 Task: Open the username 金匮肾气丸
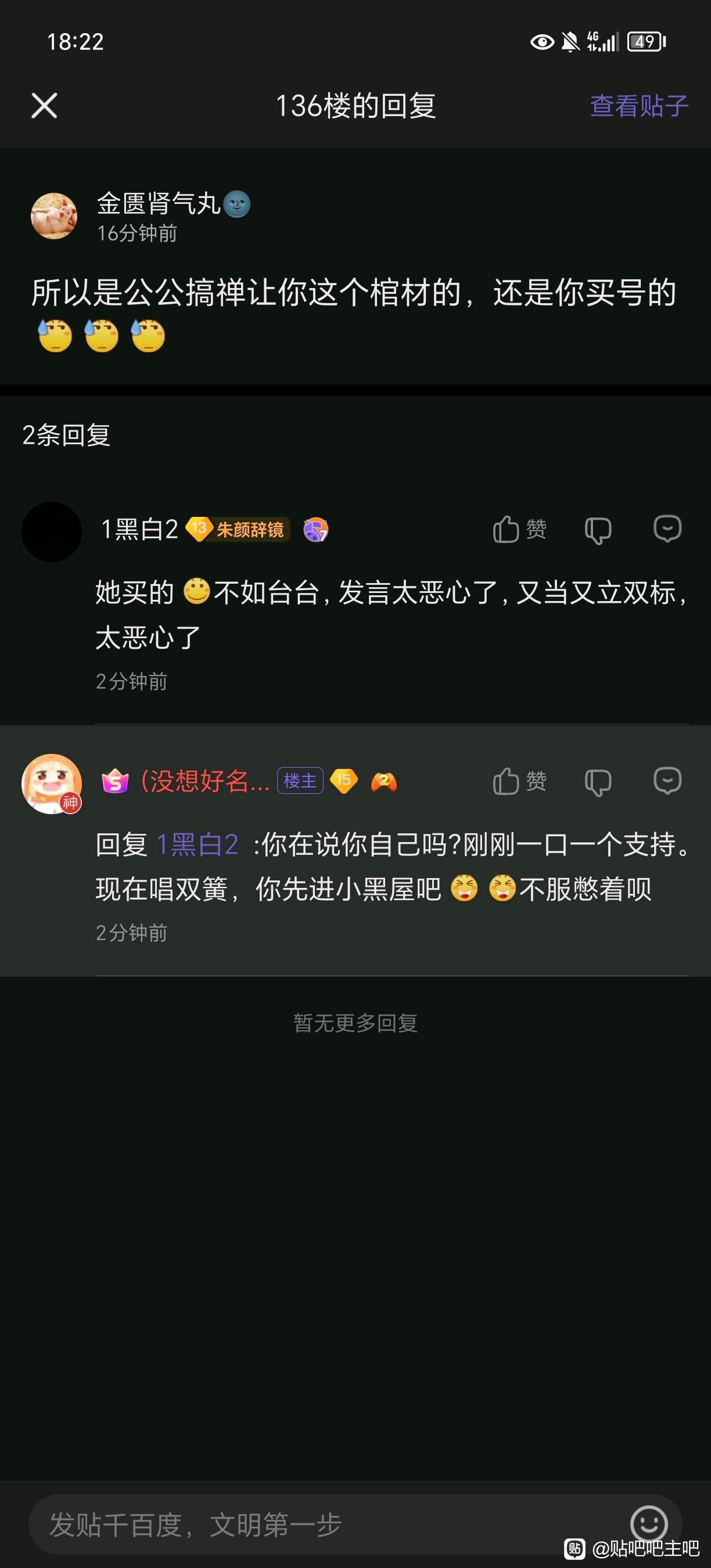point(158,204)
